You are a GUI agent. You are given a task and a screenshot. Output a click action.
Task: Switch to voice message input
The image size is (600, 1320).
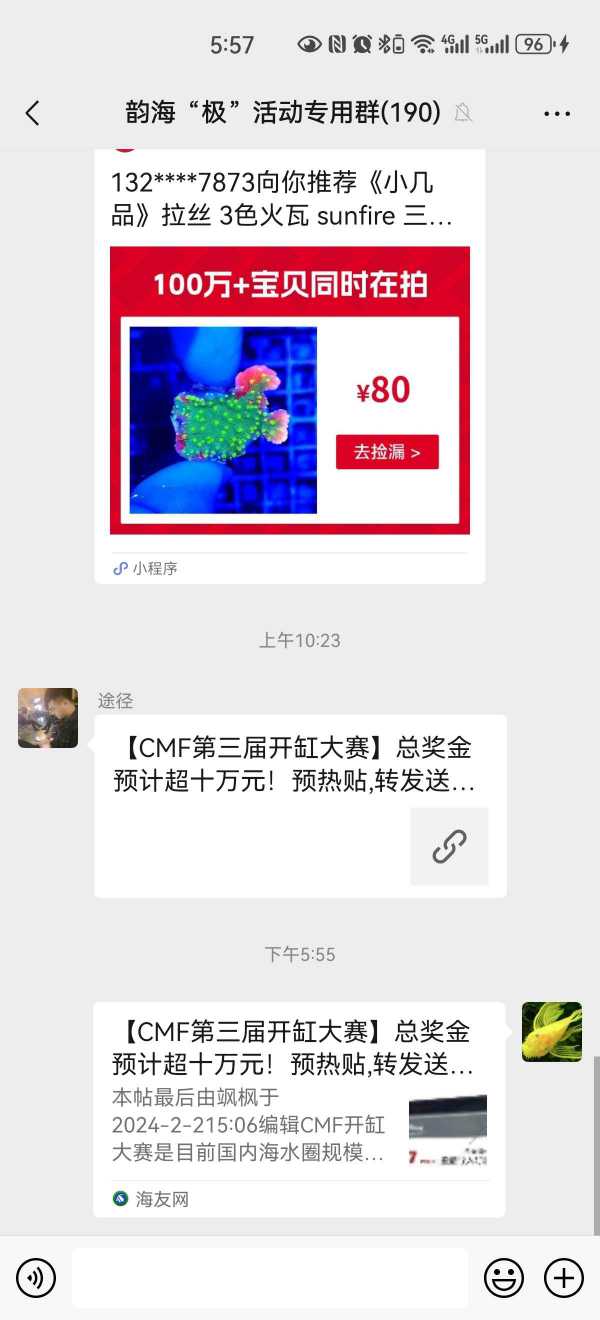36,1277
